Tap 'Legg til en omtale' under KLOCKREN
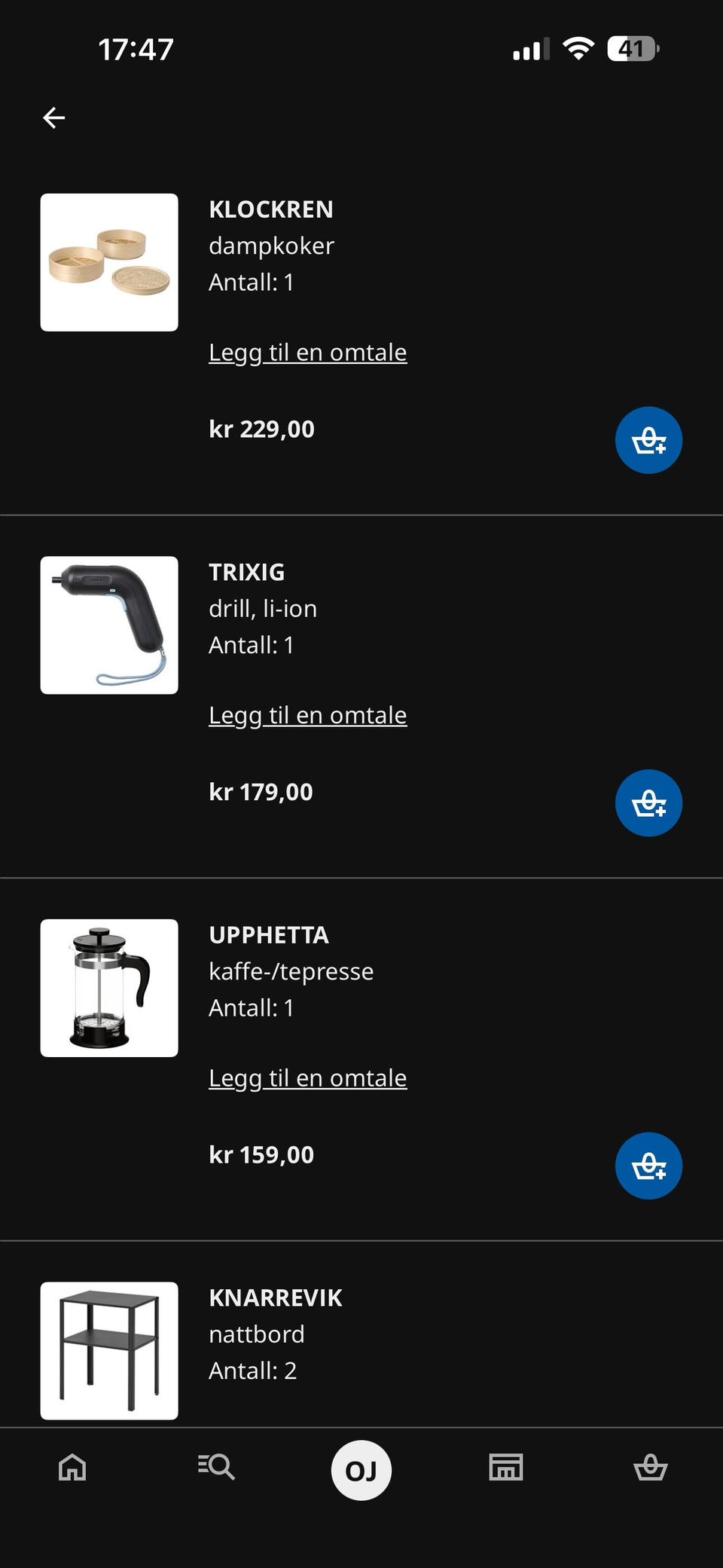The image size is (723, 1568). click(x=307, y=353)
